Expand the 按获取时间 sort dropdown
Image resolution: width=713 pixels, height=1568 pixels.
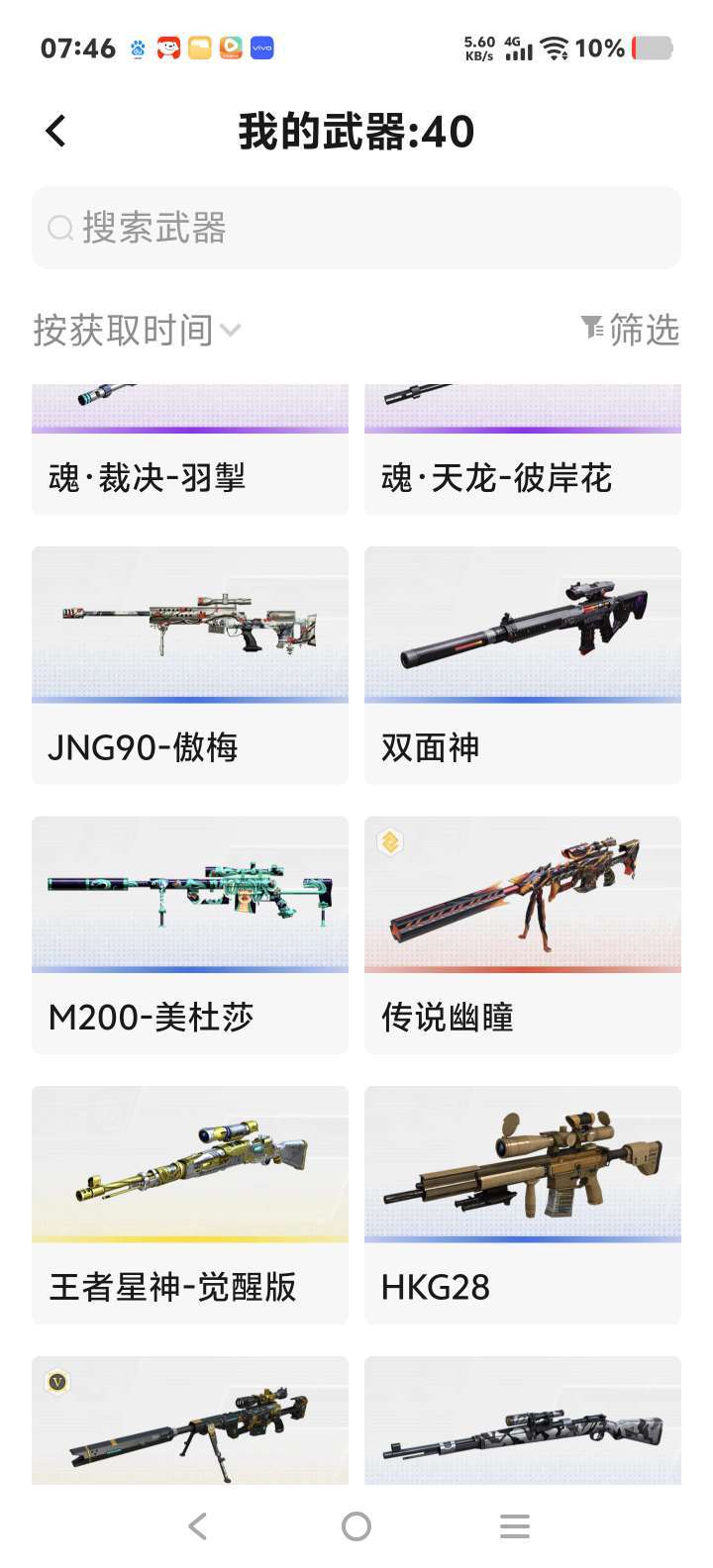(x=137, y=330)
